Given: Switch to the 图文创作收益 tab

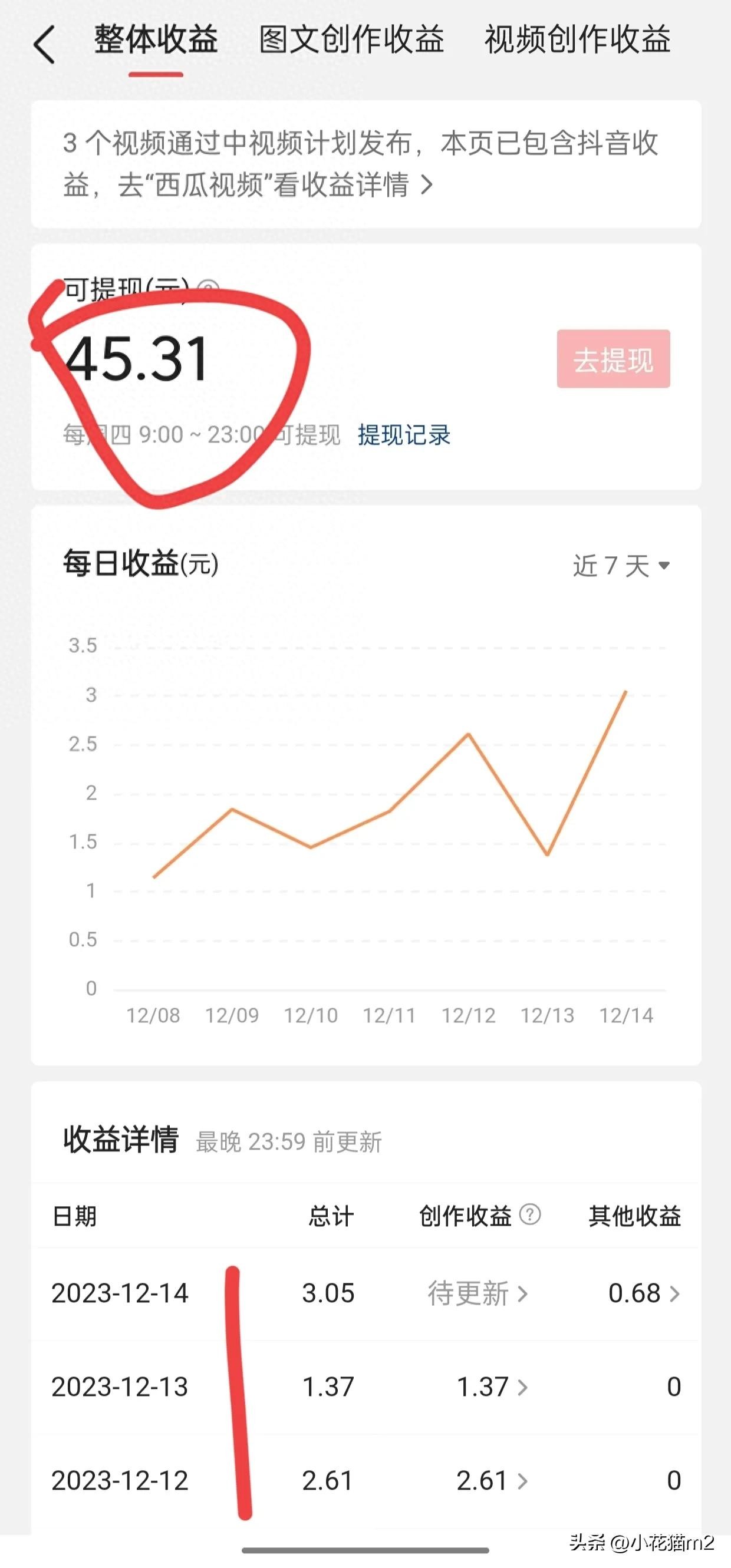Looking at the screenshot, I should tap(351, 40).
